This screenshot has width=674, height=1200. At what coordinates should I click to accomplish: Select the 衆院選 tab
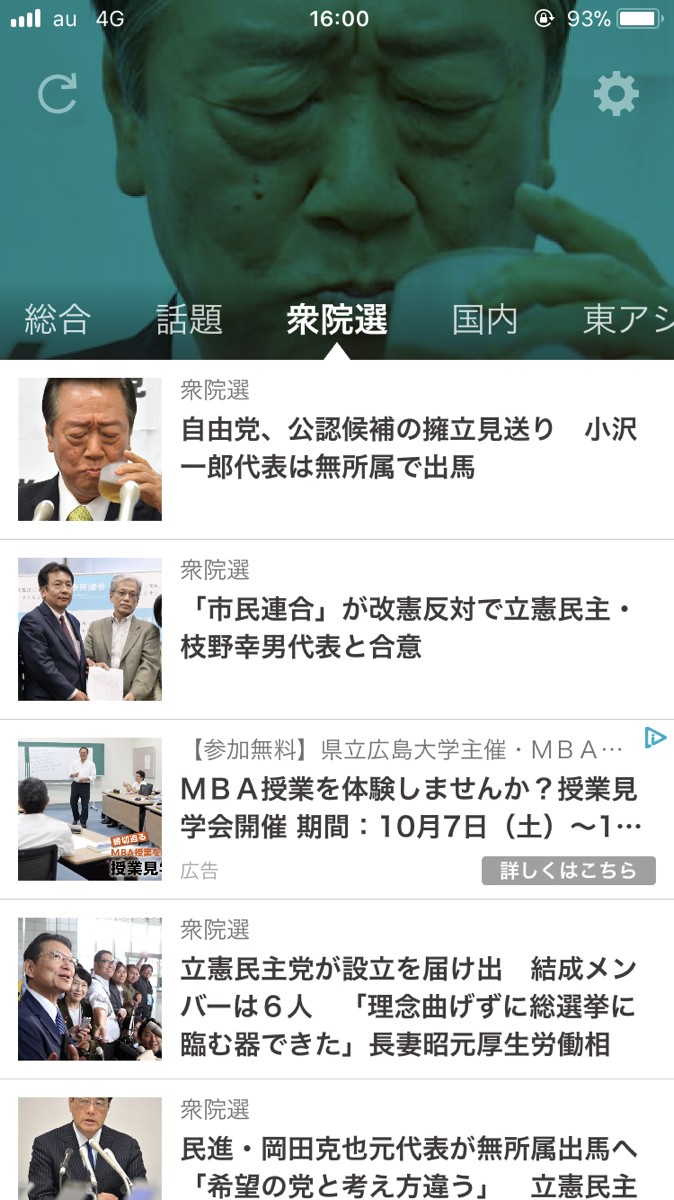[337, 320]
